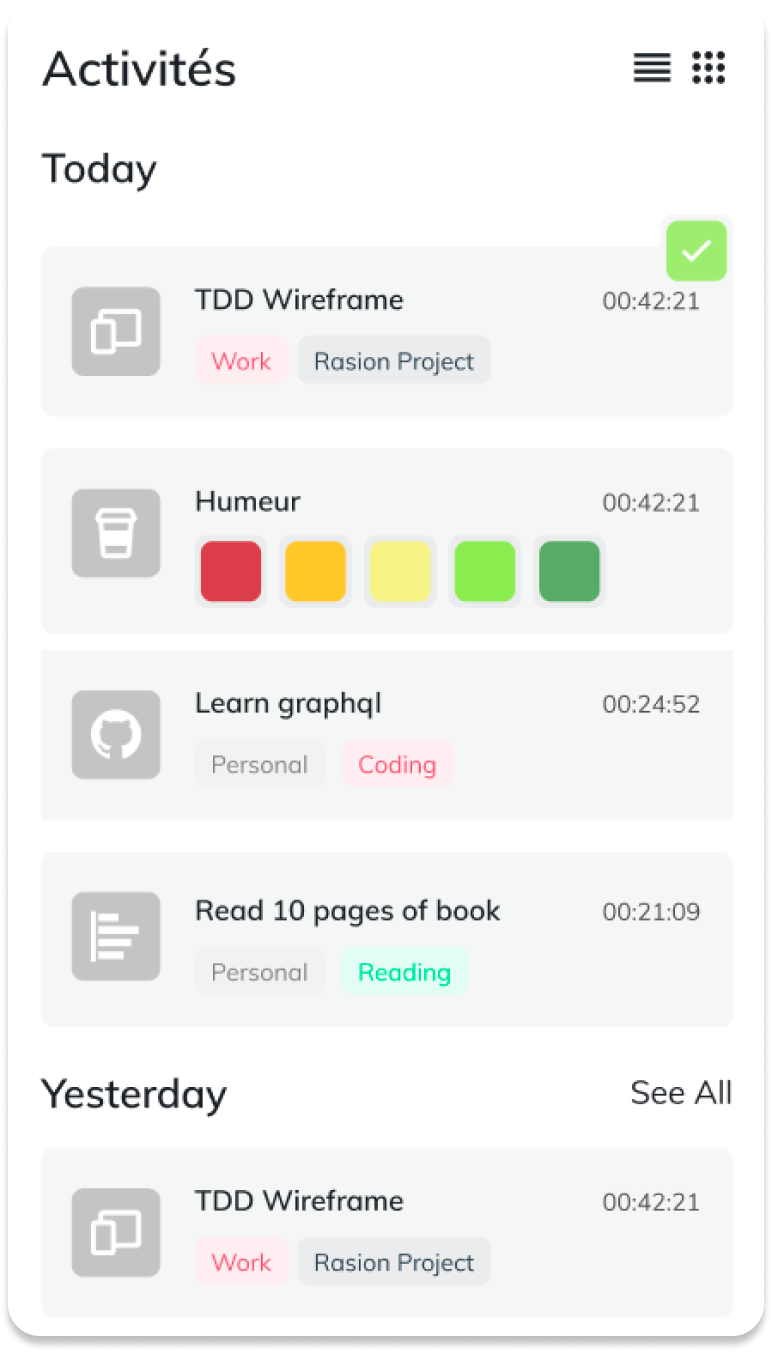Select the orange mood color
The height and width of the screenshot is (1353, 774).
click(315, 571)
